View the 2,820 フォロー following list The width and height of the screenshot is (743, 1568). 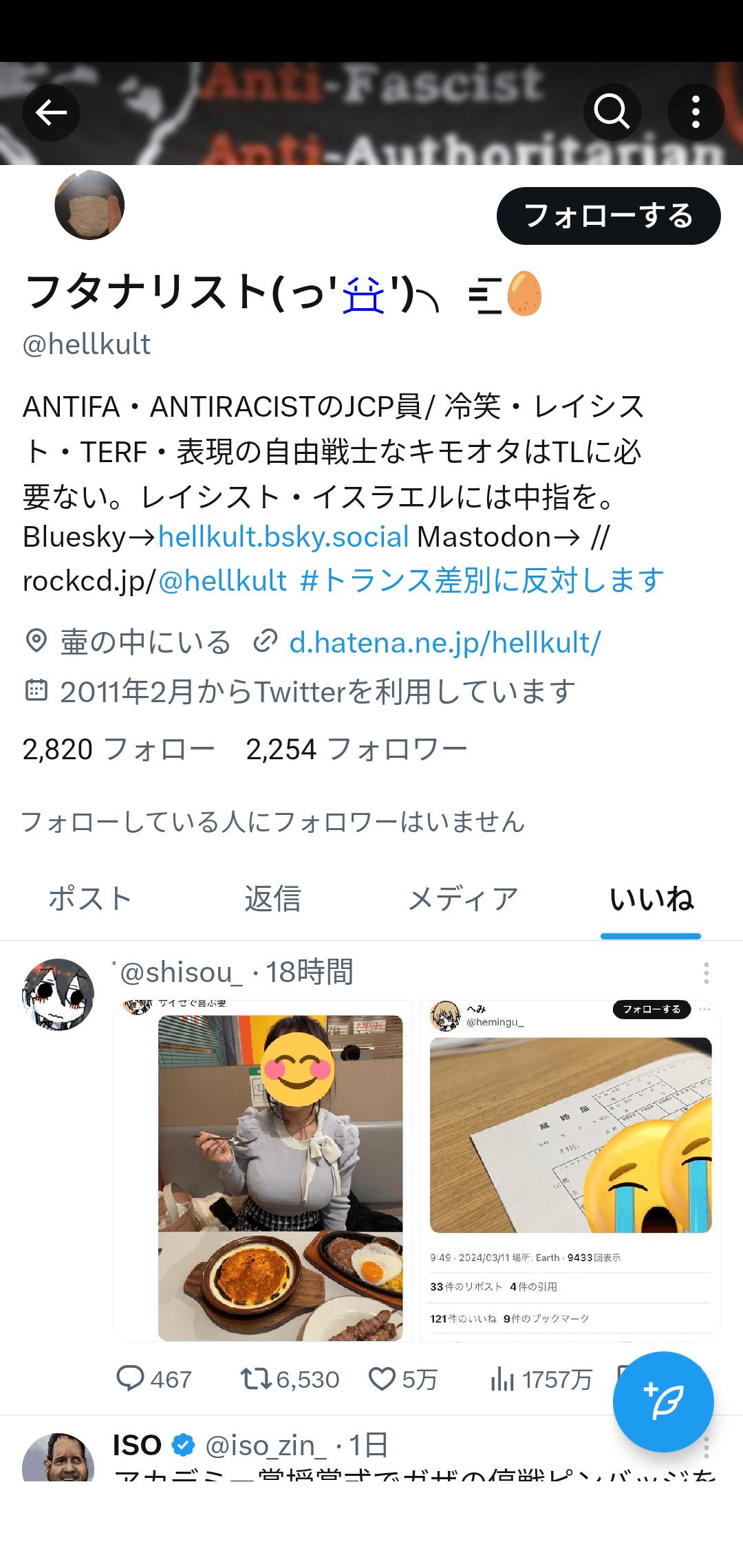[118, 749]
